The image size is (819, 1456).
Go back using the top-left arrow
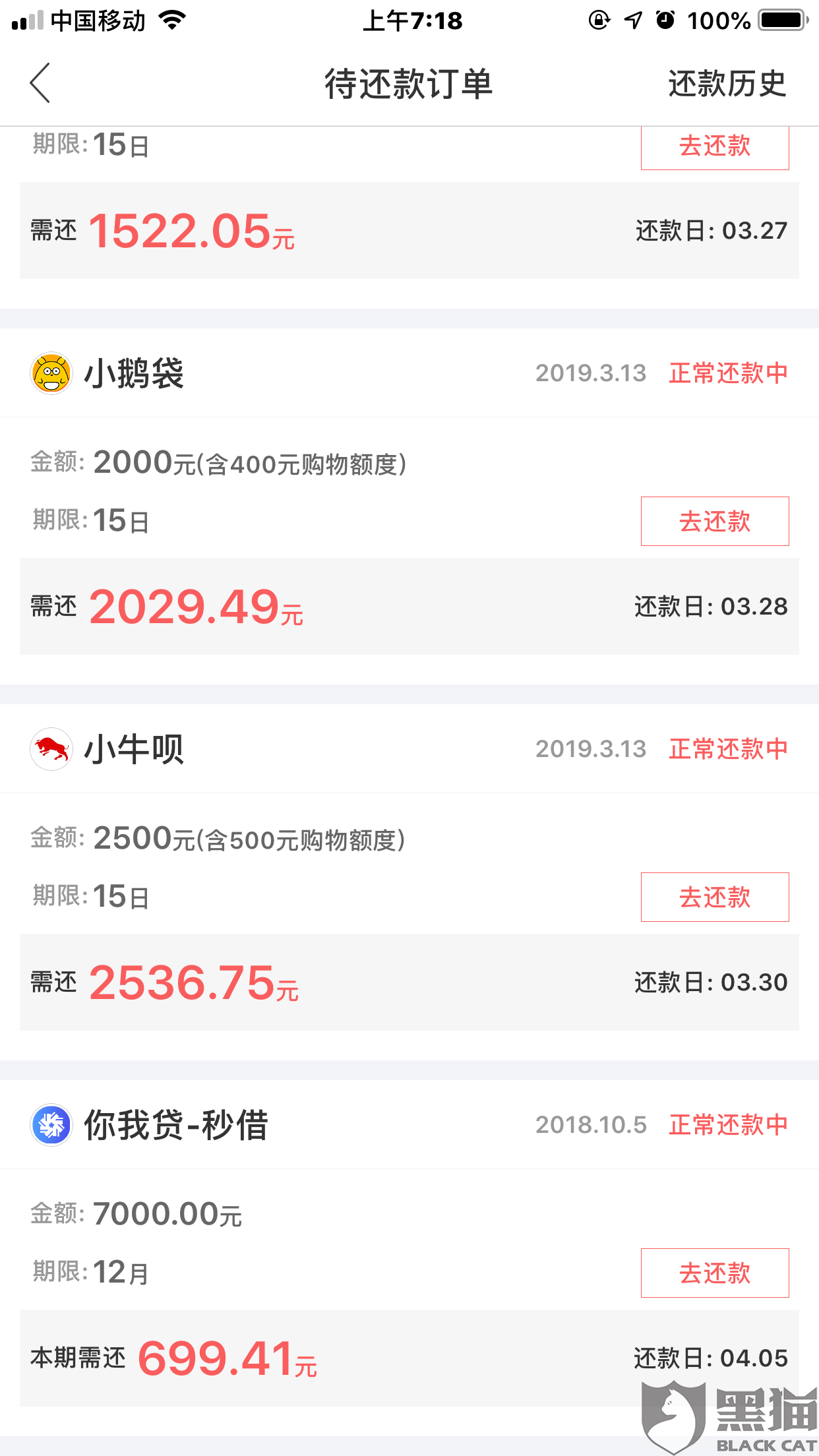click(x=40, y=83)
